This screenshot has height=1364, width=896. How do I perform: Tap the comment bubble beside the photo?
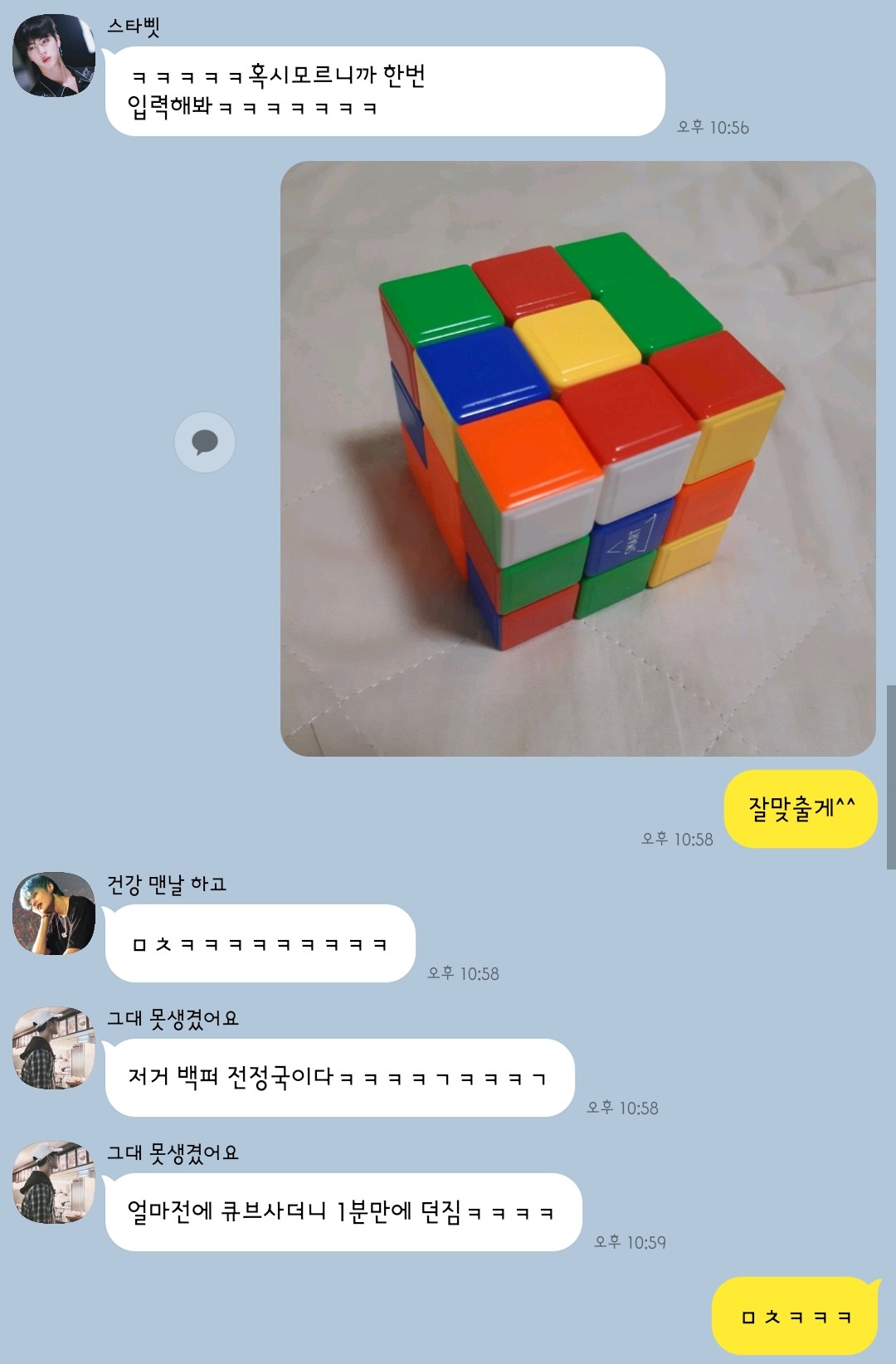click(205, 442)
